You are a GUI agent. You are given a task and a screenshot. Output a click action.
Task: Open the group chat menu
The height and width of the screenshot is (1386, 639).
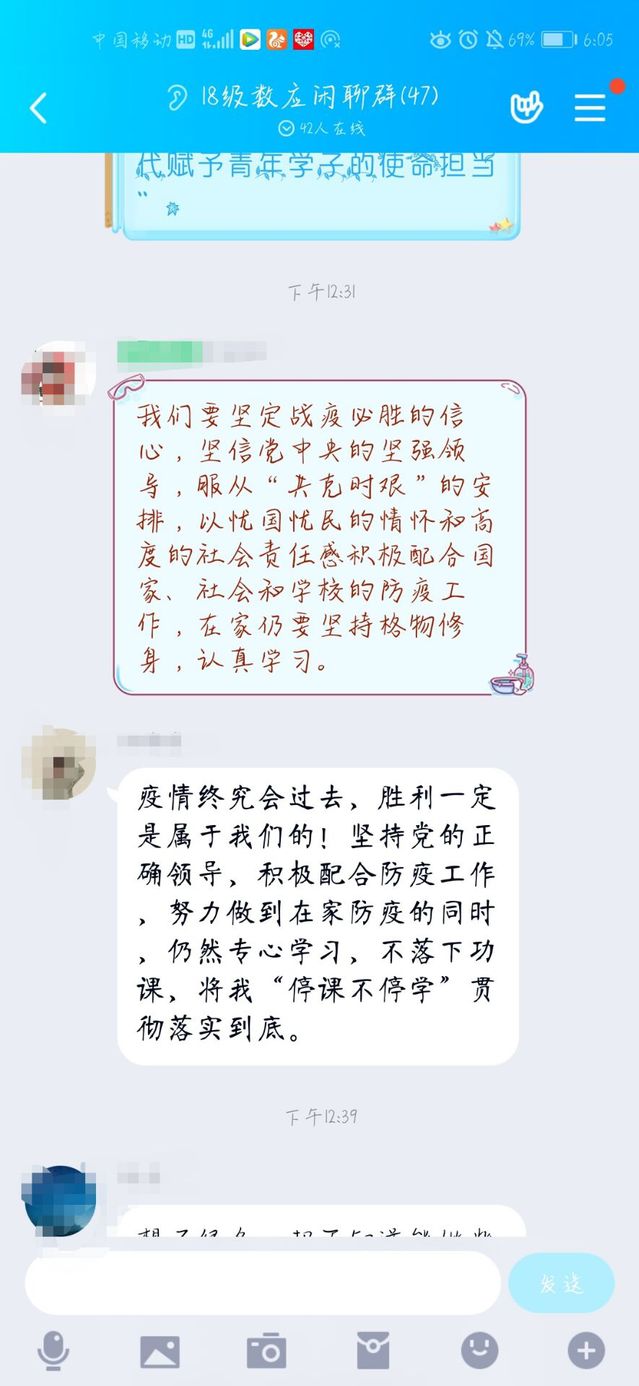(x=590, y=108)
